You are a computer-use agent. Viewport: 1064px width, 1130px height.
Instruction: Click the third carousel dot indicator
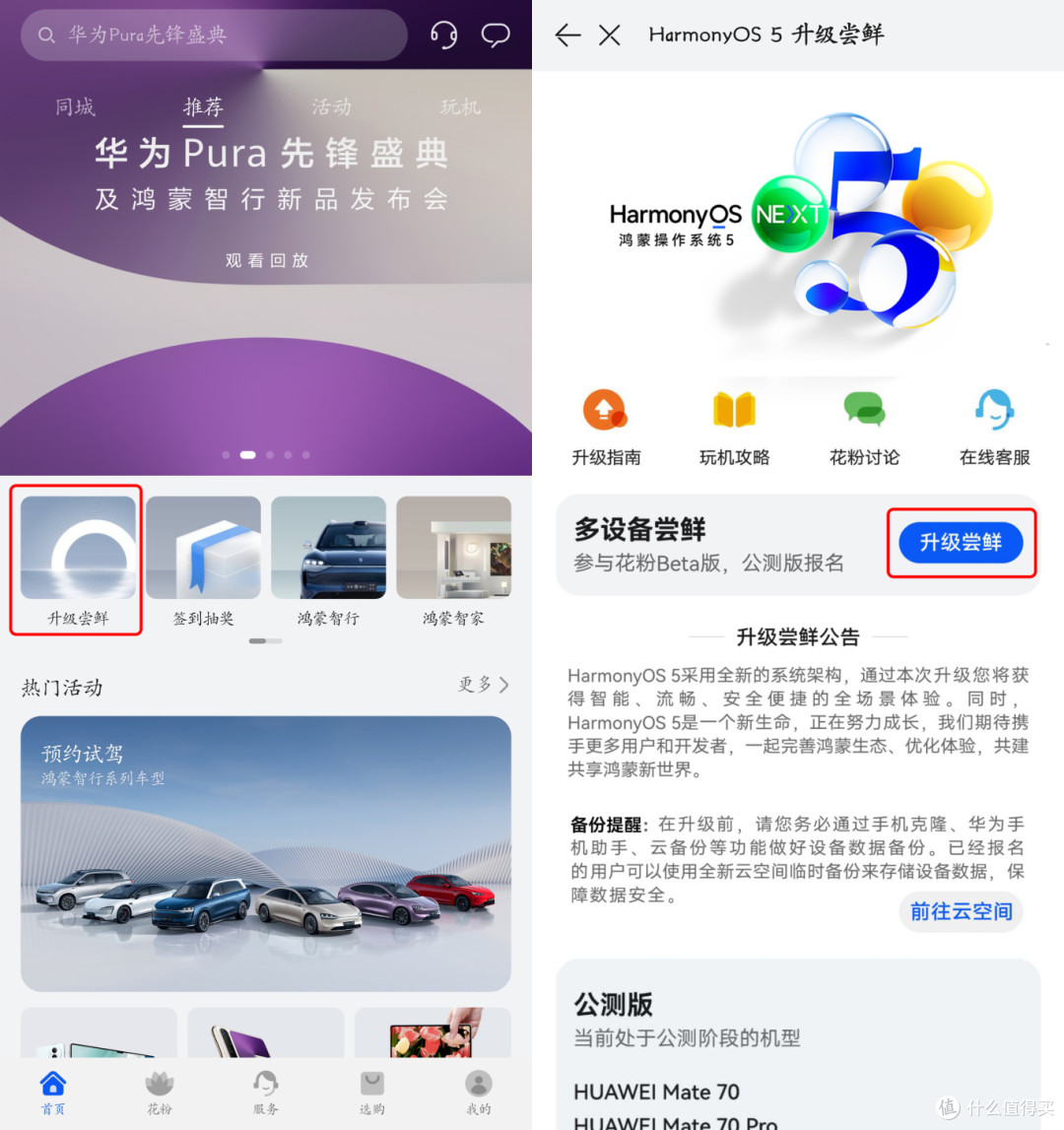[270, 454]
